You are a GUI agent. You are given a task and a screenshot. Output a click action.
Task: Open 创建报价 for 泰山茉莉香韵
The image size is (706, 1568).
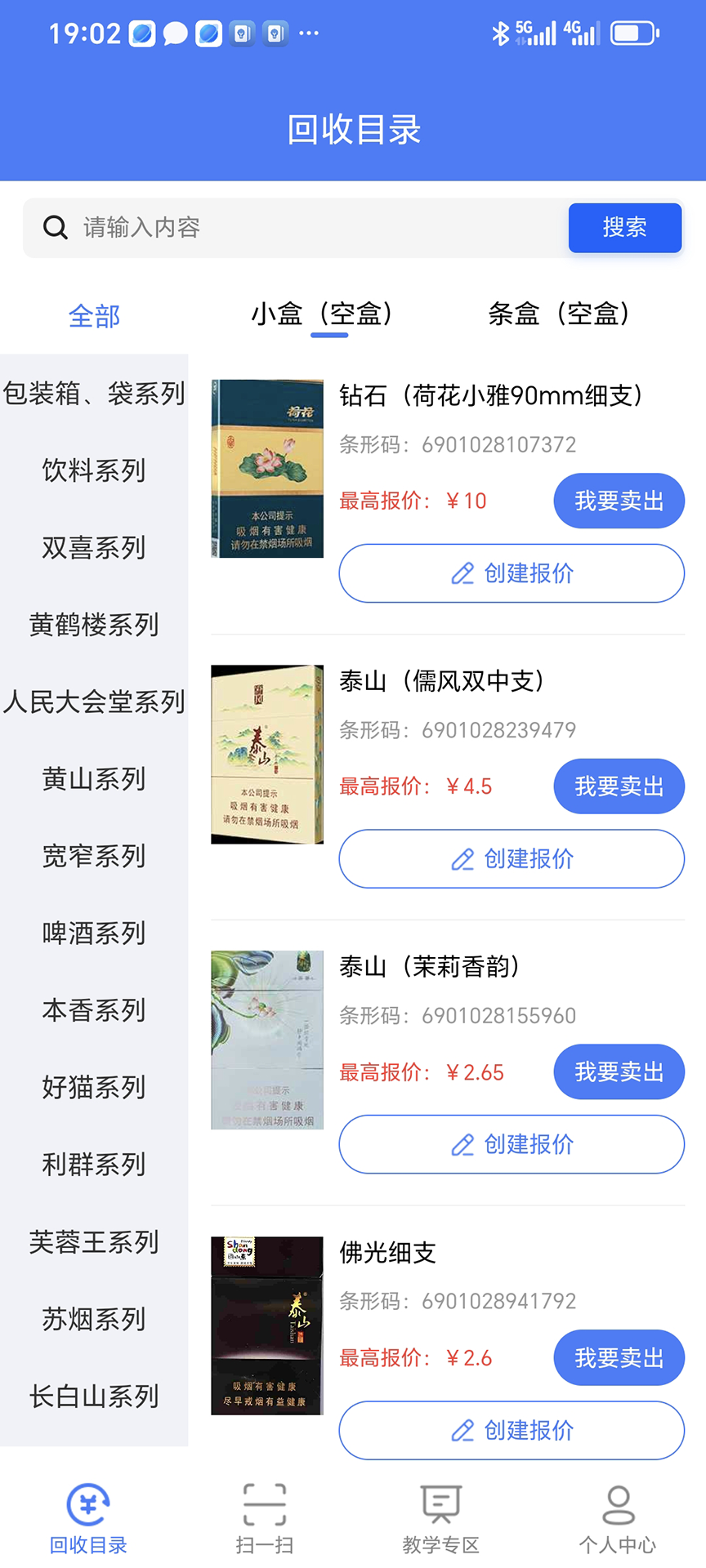click(511, 1144)
